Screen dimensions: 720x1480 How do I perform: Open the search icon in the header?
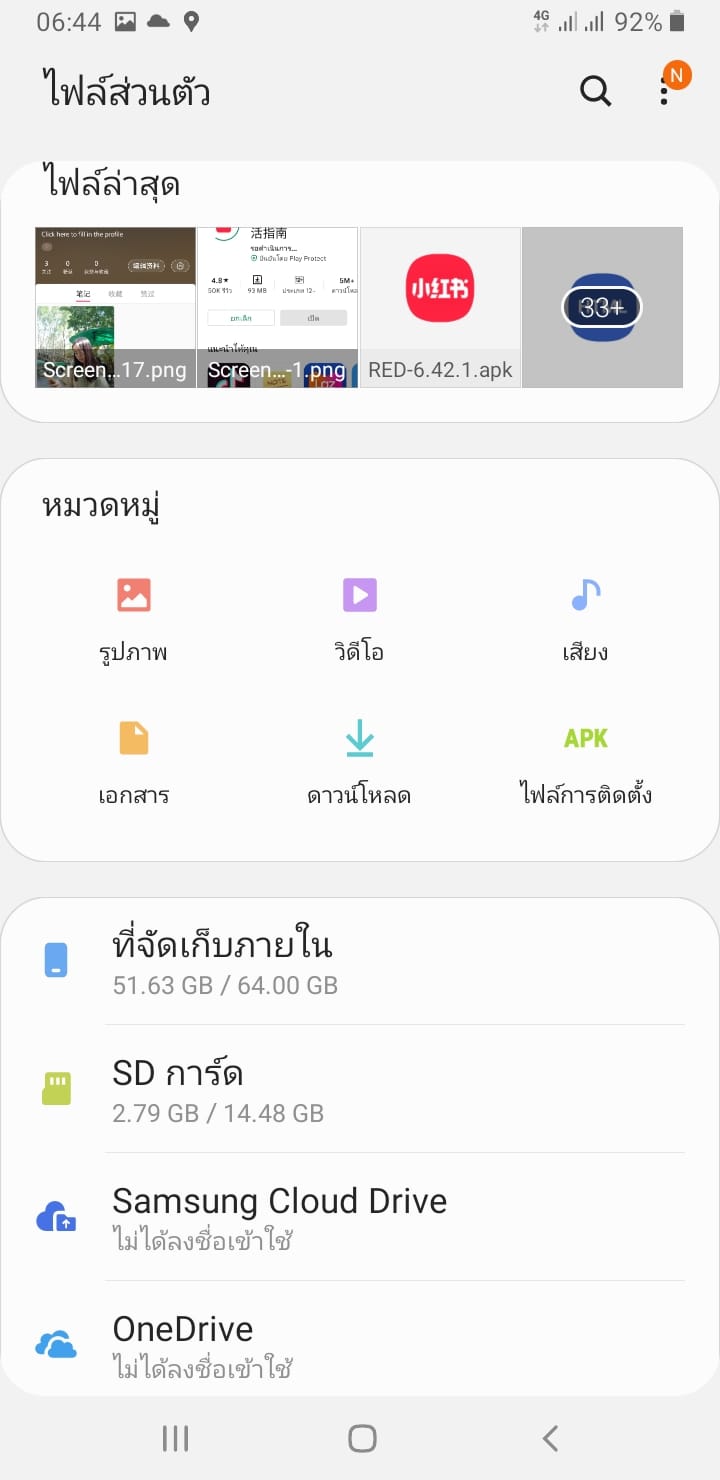coord(595,91)
